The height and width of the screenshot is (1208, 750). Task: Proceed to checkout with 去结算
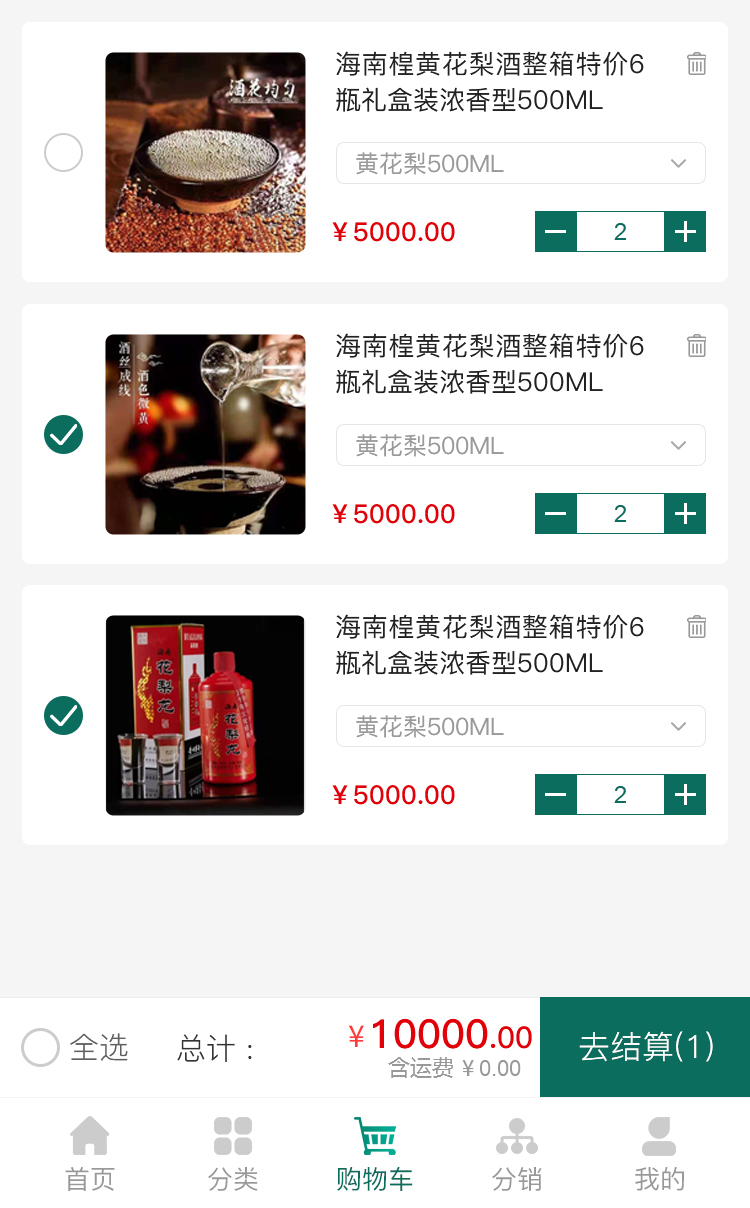(x=645, y=1047)
